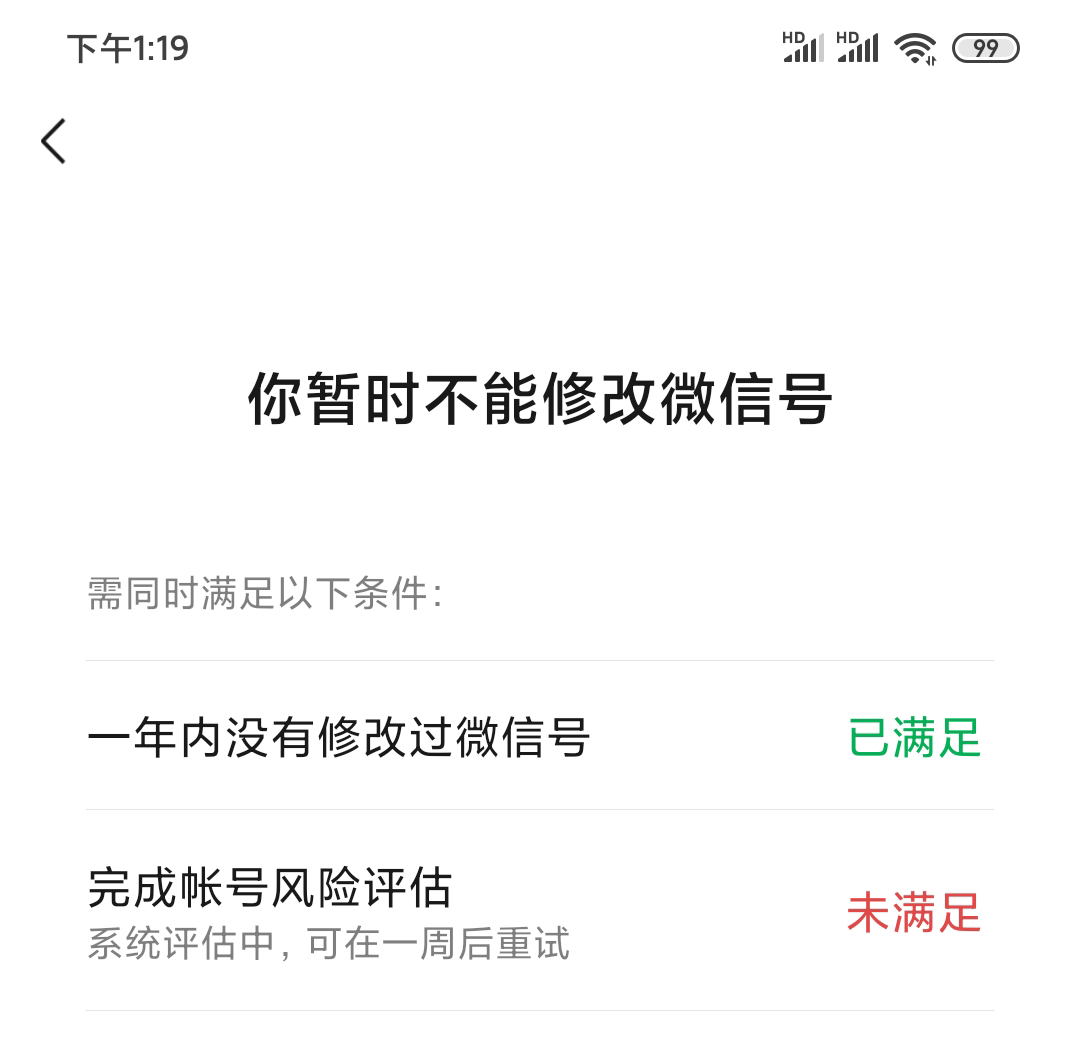Go back from the WeChat ID page
1080x1044 pixels.
click(x=54, y=141)
